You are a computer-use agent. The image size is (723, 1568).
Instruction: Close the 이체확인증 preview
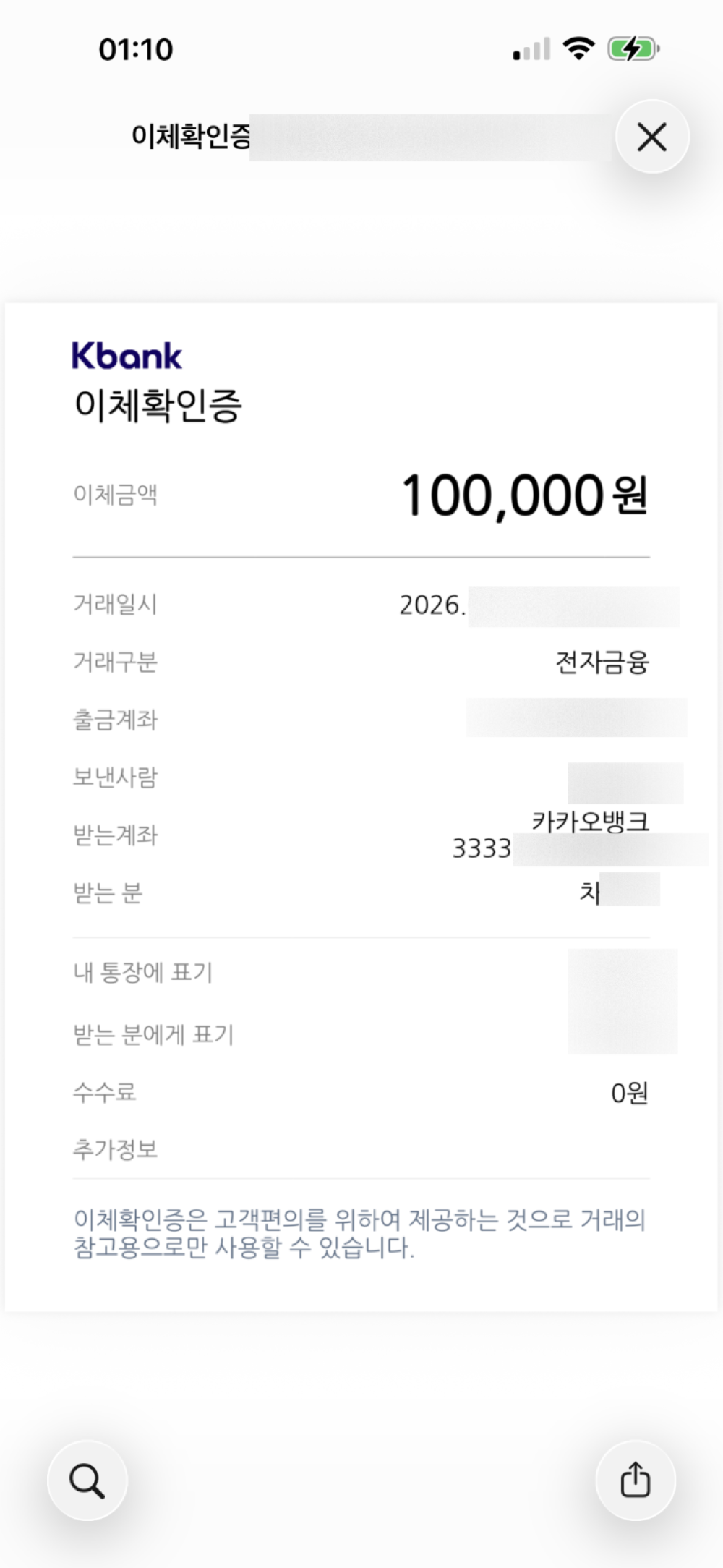coord(651,137)
